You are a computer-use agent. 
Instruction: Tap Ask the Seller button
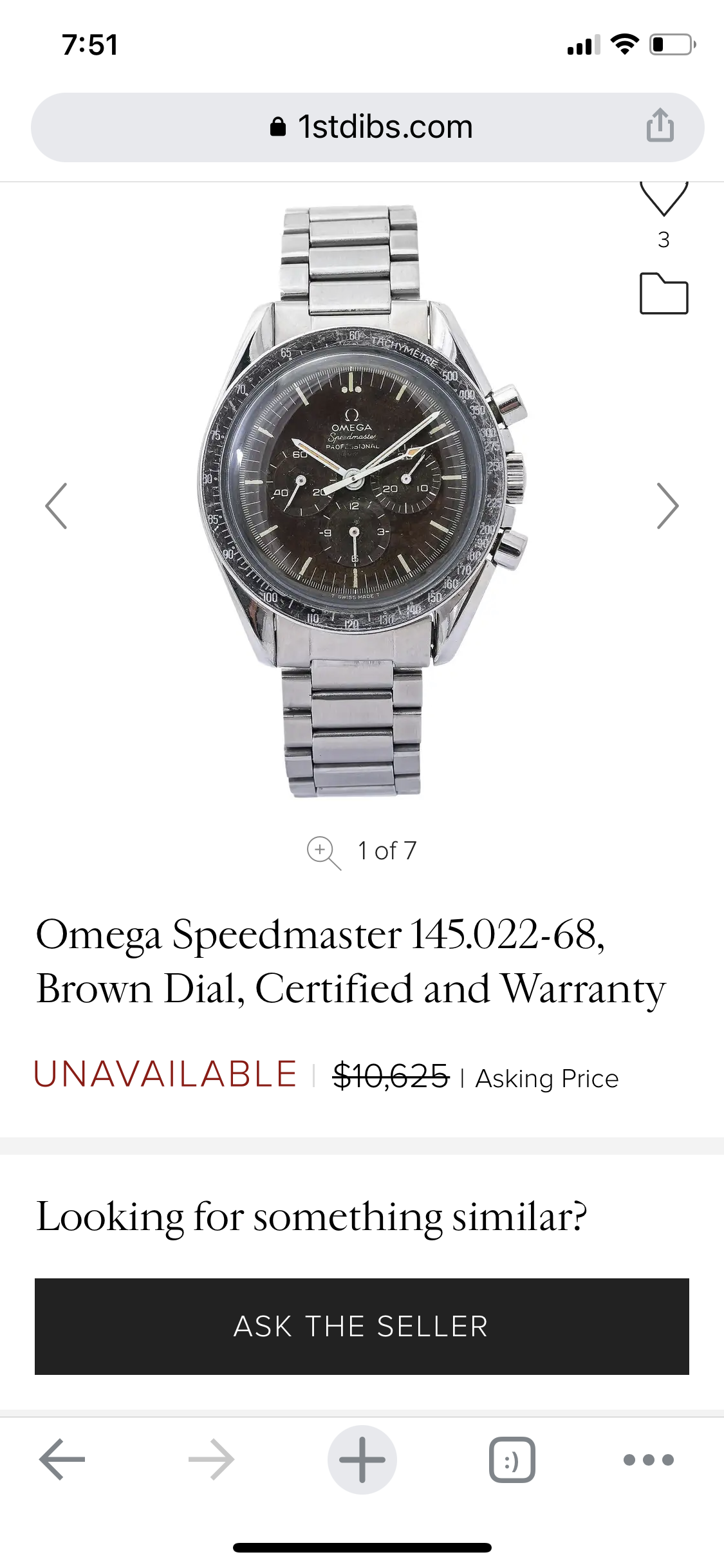pyautogui.click(x=362, y=1326)
